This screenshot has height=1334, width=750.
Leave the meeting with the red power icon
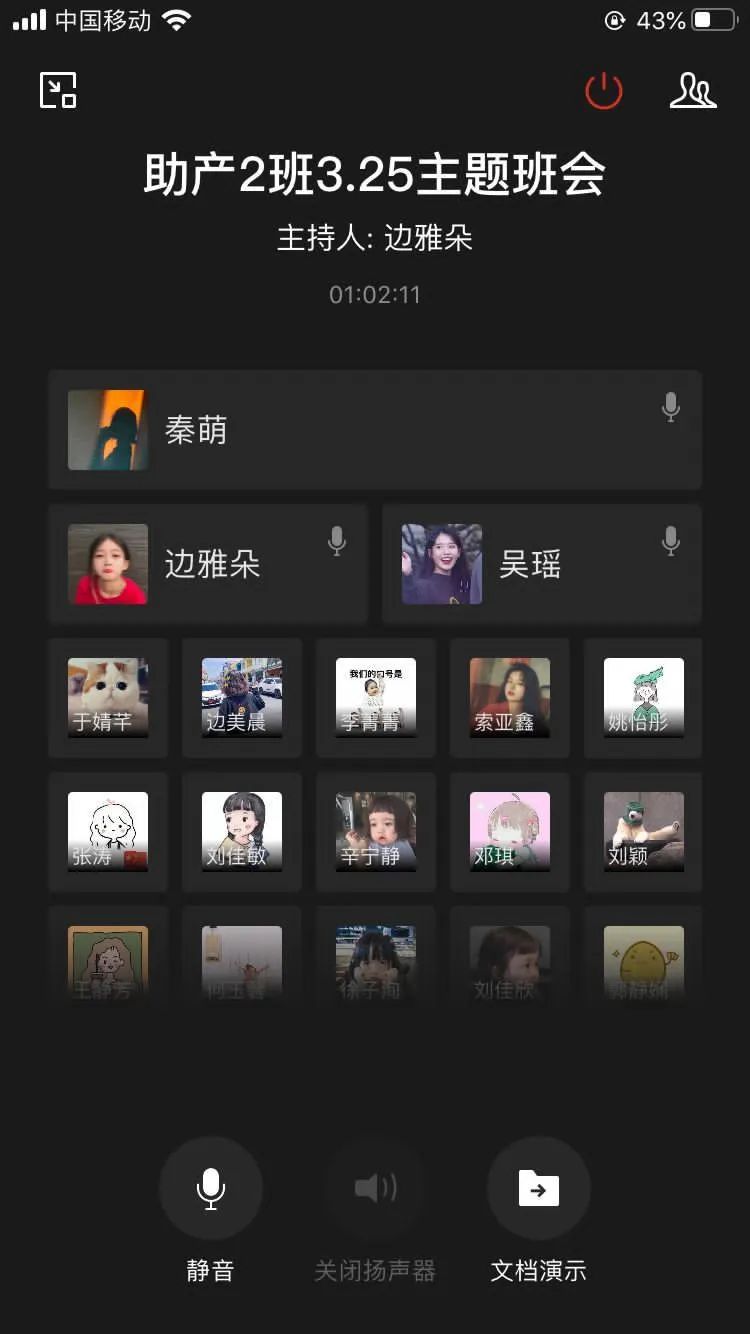click(x=603, y=91)
